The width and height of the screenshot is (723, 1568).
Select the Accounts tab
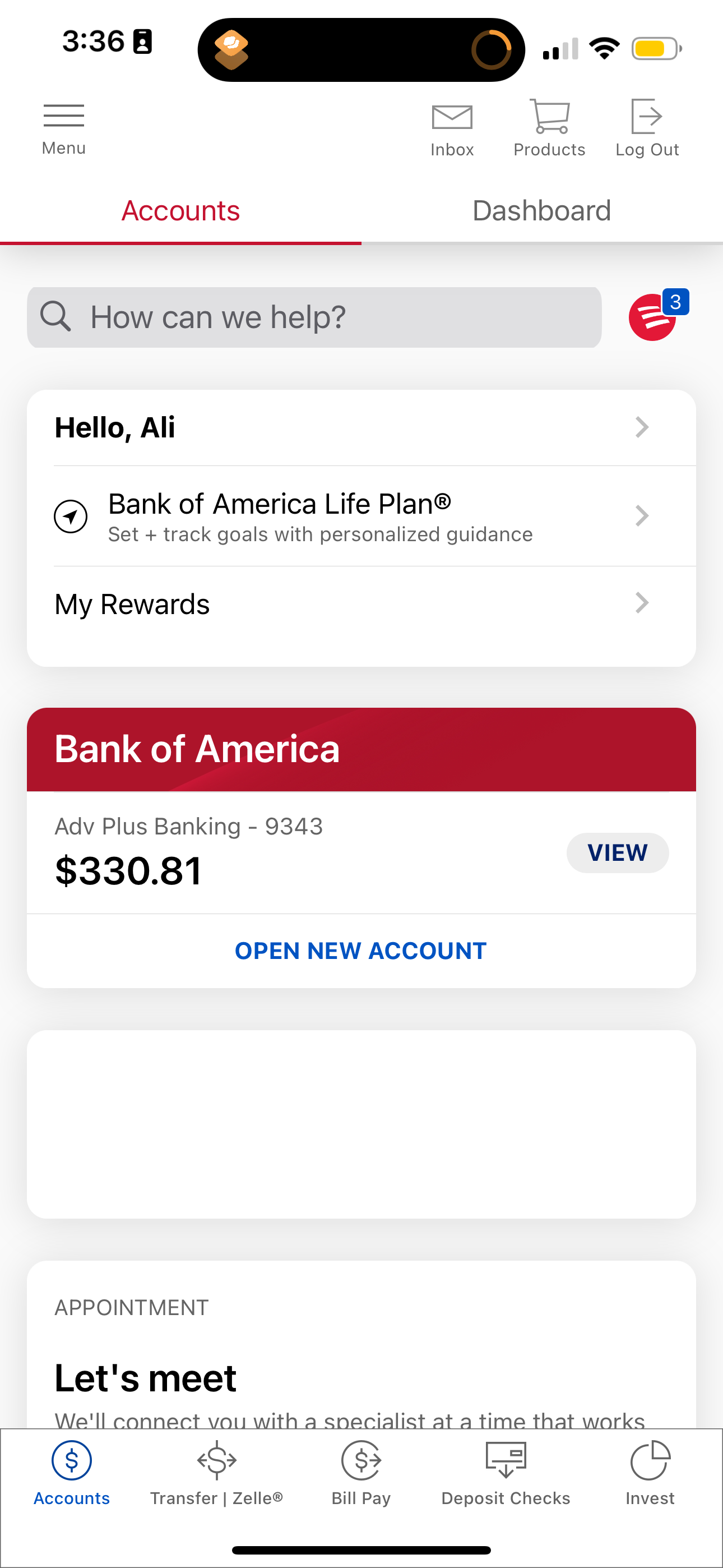coord(180,210)
